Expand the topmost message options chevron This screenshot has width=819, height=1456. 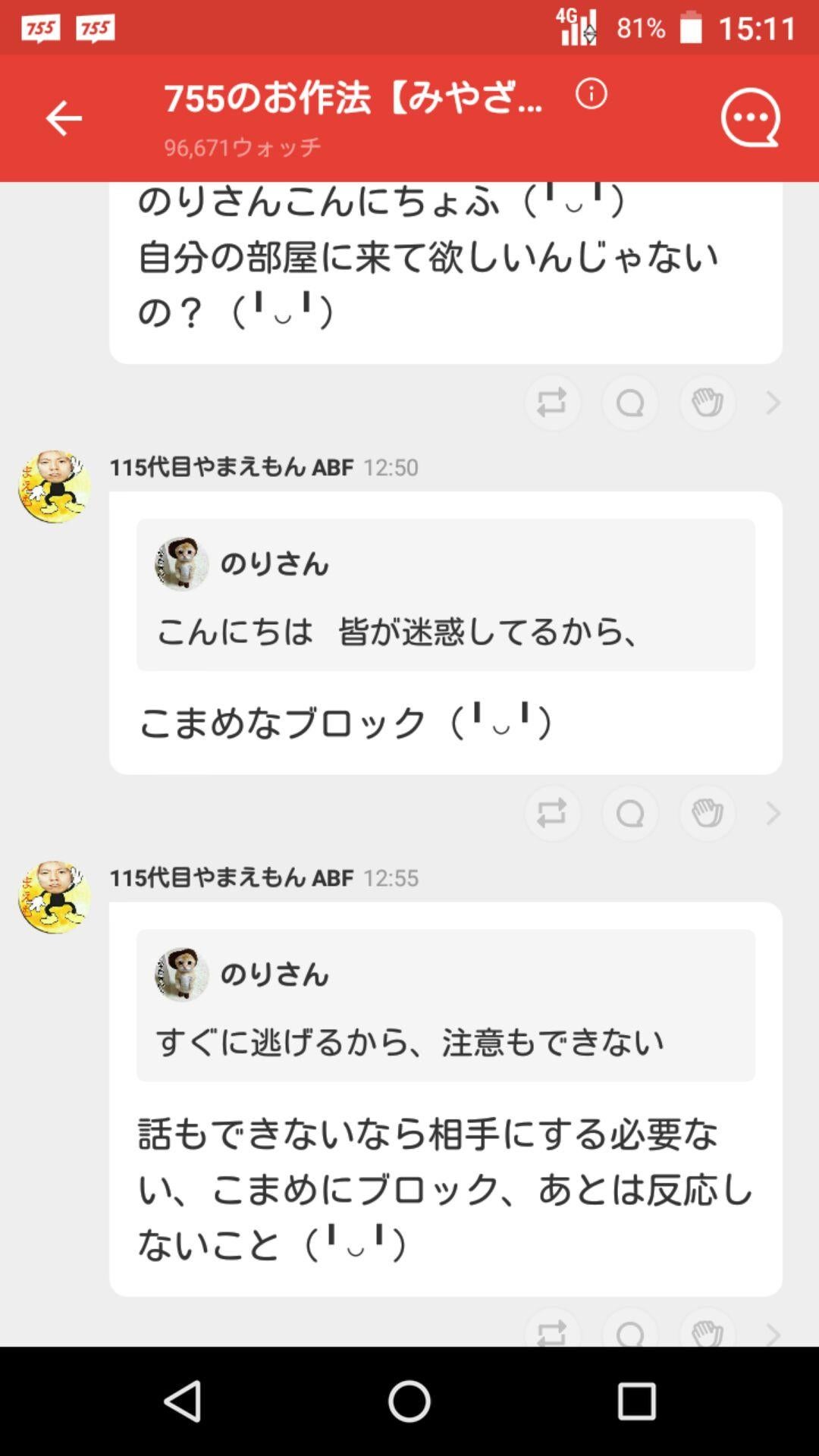point(773,403)
